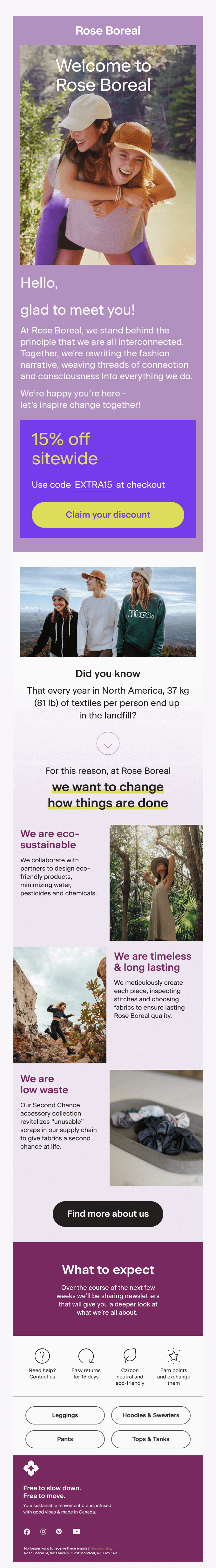
Task: Tap the Claim your discount button
Action: tap(108, 514)
